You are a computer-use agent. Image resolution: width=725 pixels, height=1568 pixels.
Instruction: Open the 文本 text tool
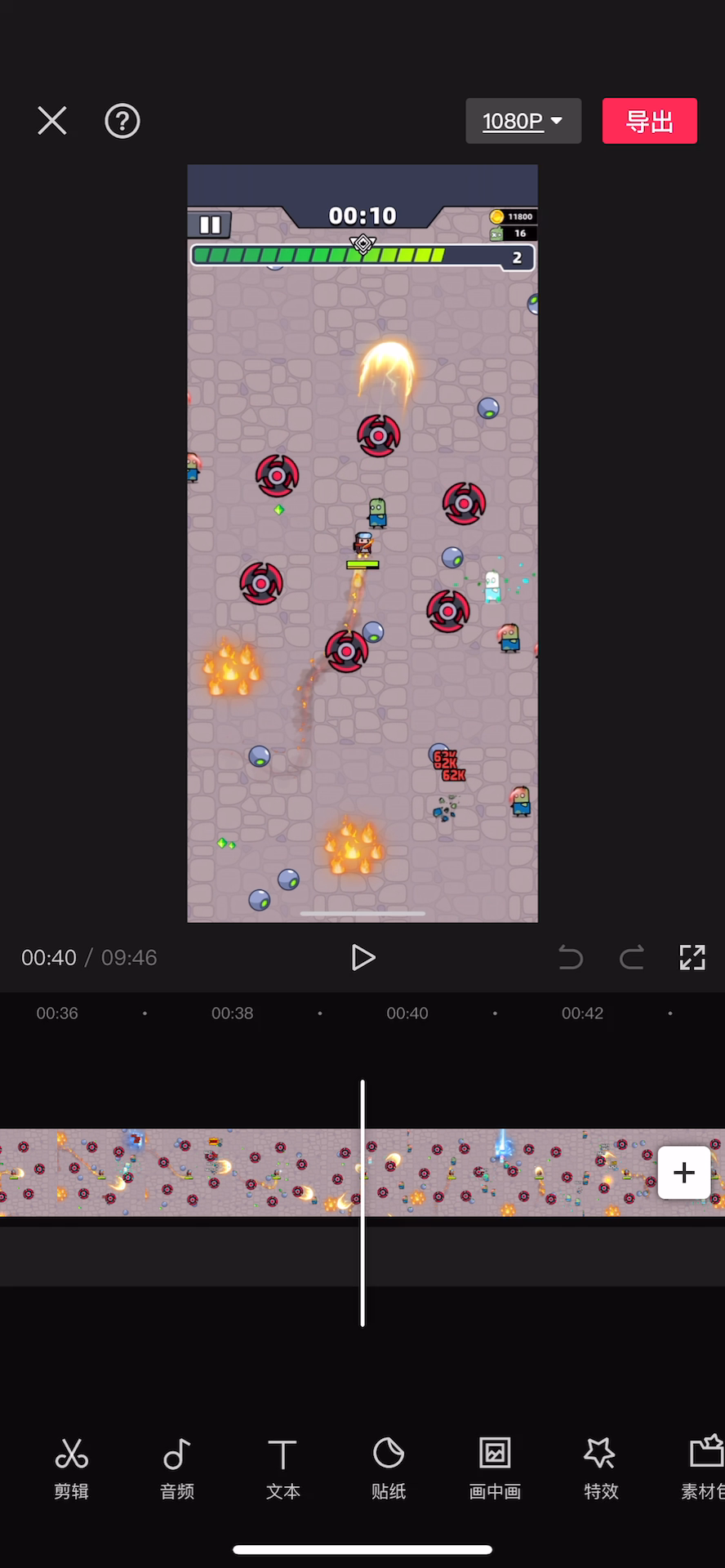(x=282, y=1468)
